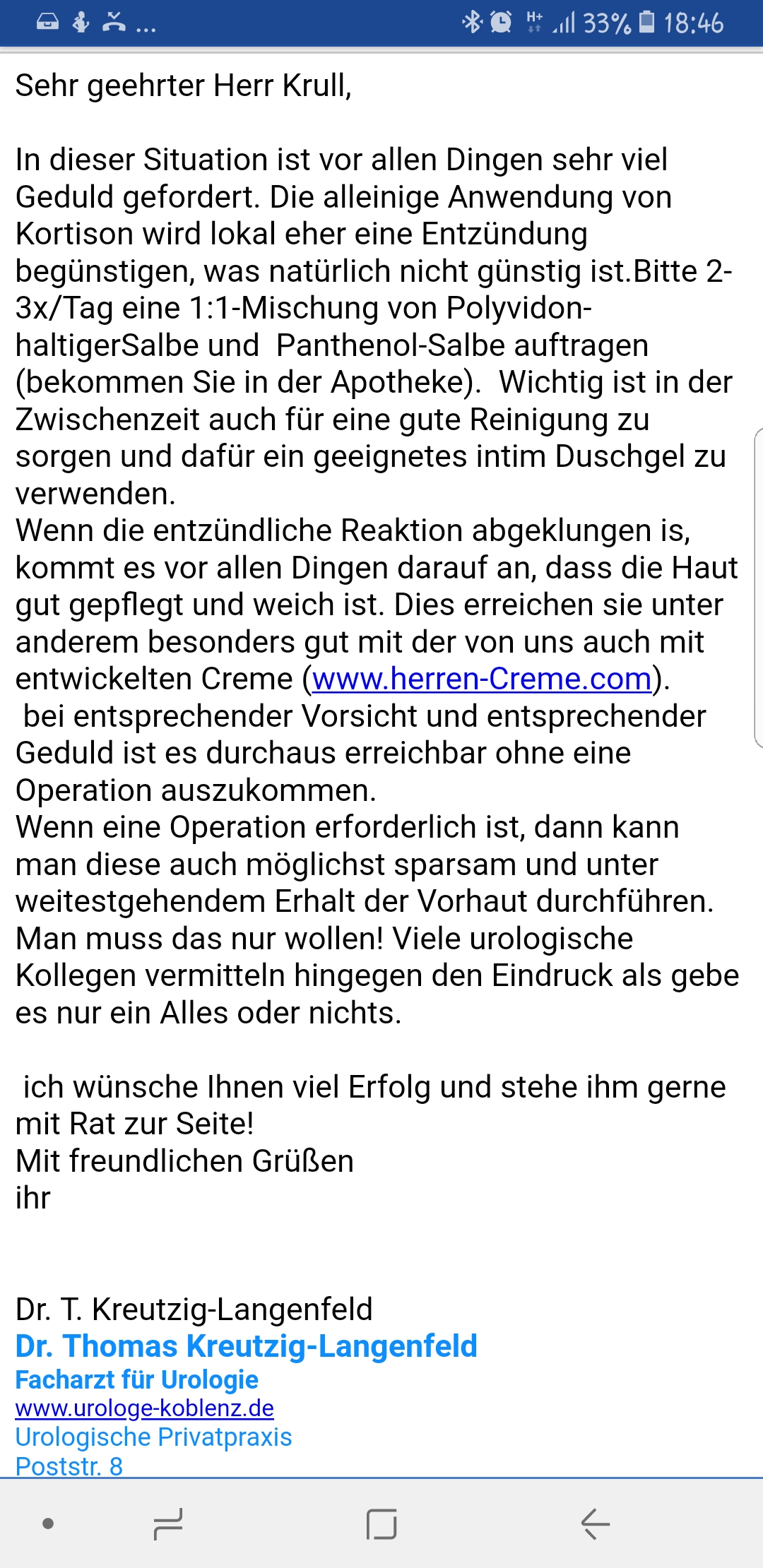
Task: Open the recent apps view
Action: point(168,1524)
